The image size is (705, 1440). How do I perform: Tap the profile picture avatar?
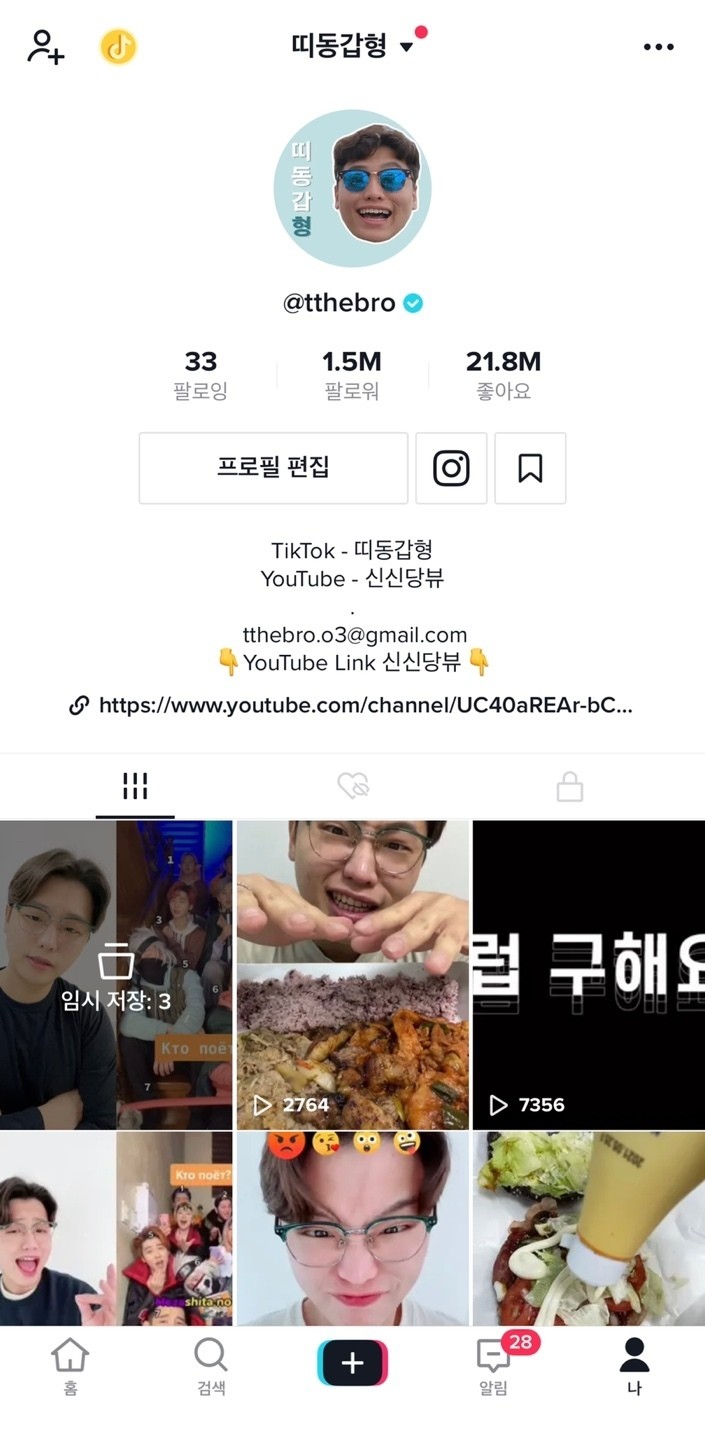352,188
